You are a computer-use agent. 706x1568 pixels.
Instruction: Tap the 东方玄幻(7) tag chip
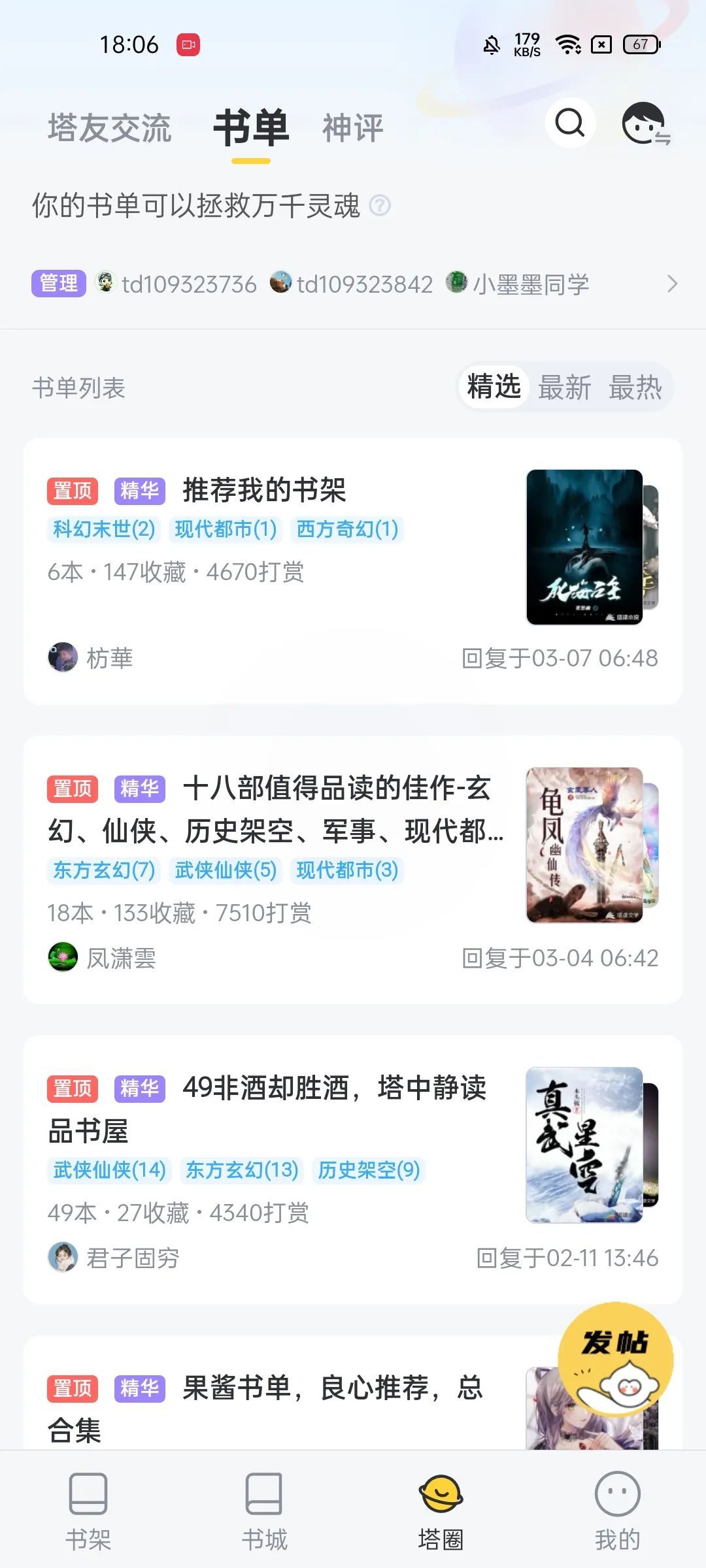(104, 870)
